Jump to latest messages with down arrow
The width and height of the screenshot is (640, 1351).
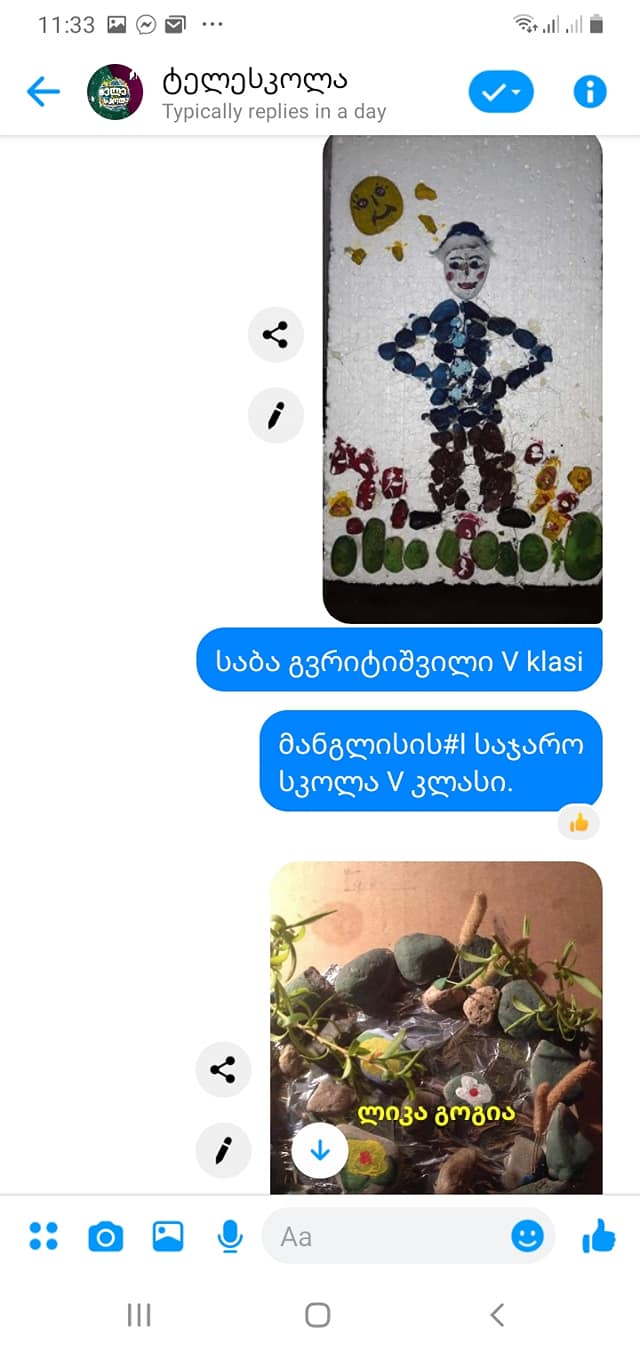(320, 1151)
